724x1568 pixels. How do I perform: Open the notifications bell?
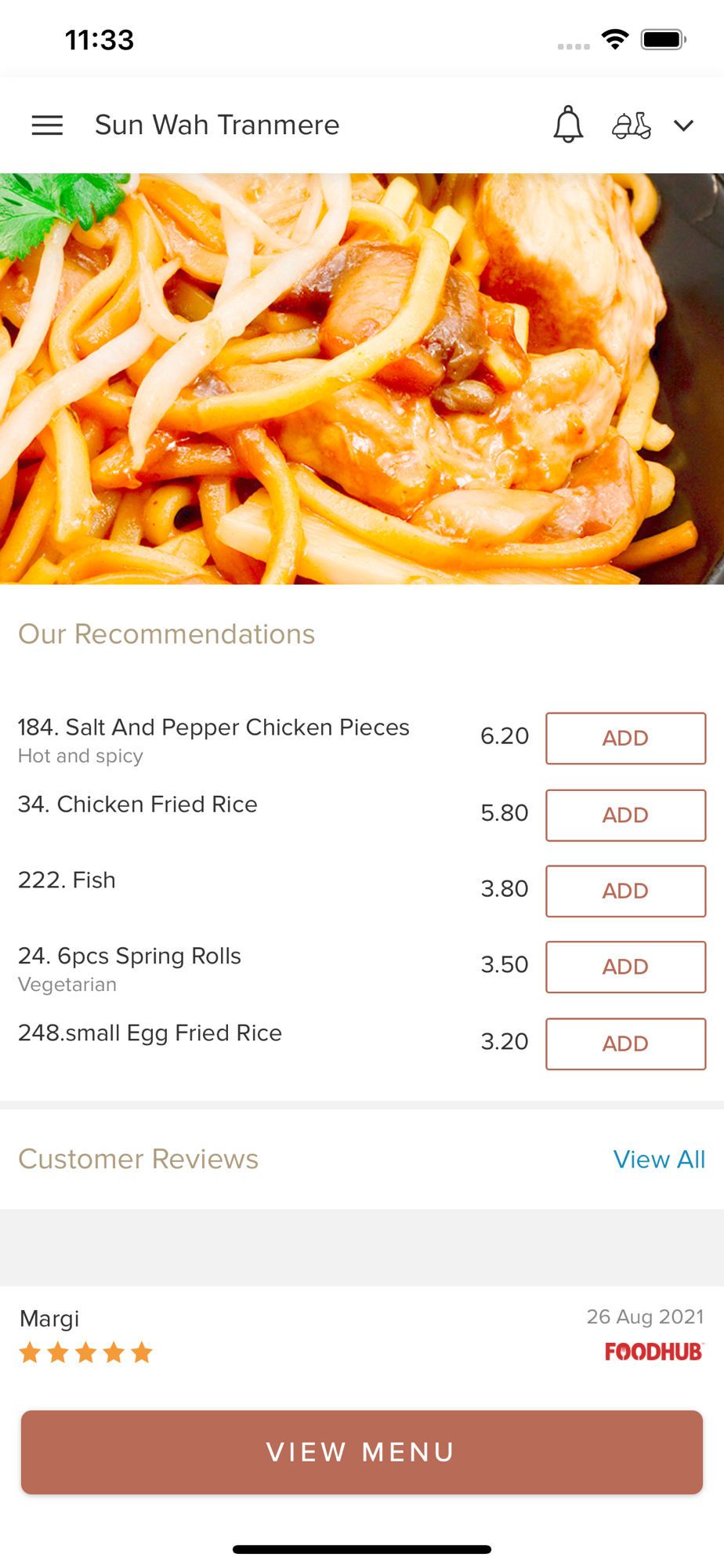click(x=568, y=125)
